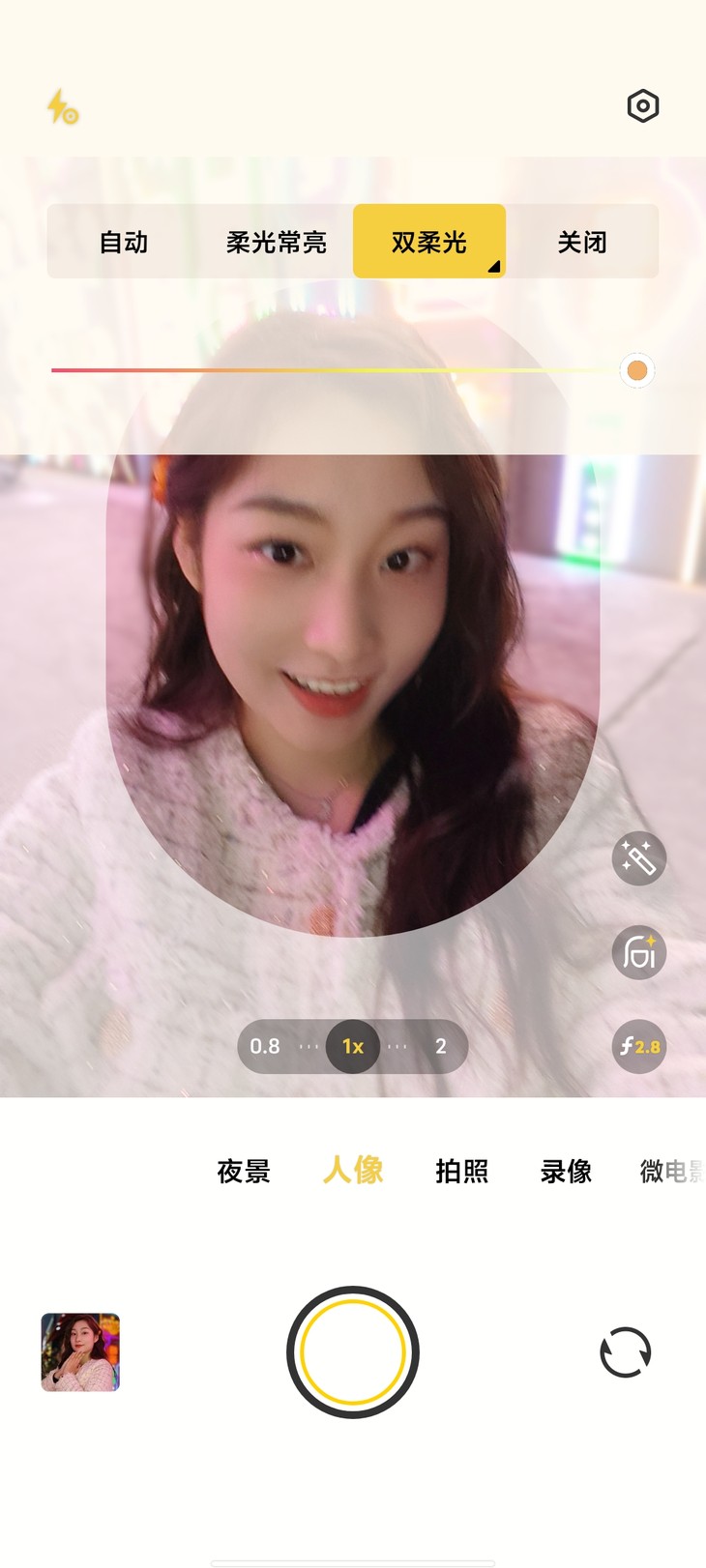Tap the flash mode icon

63,107
